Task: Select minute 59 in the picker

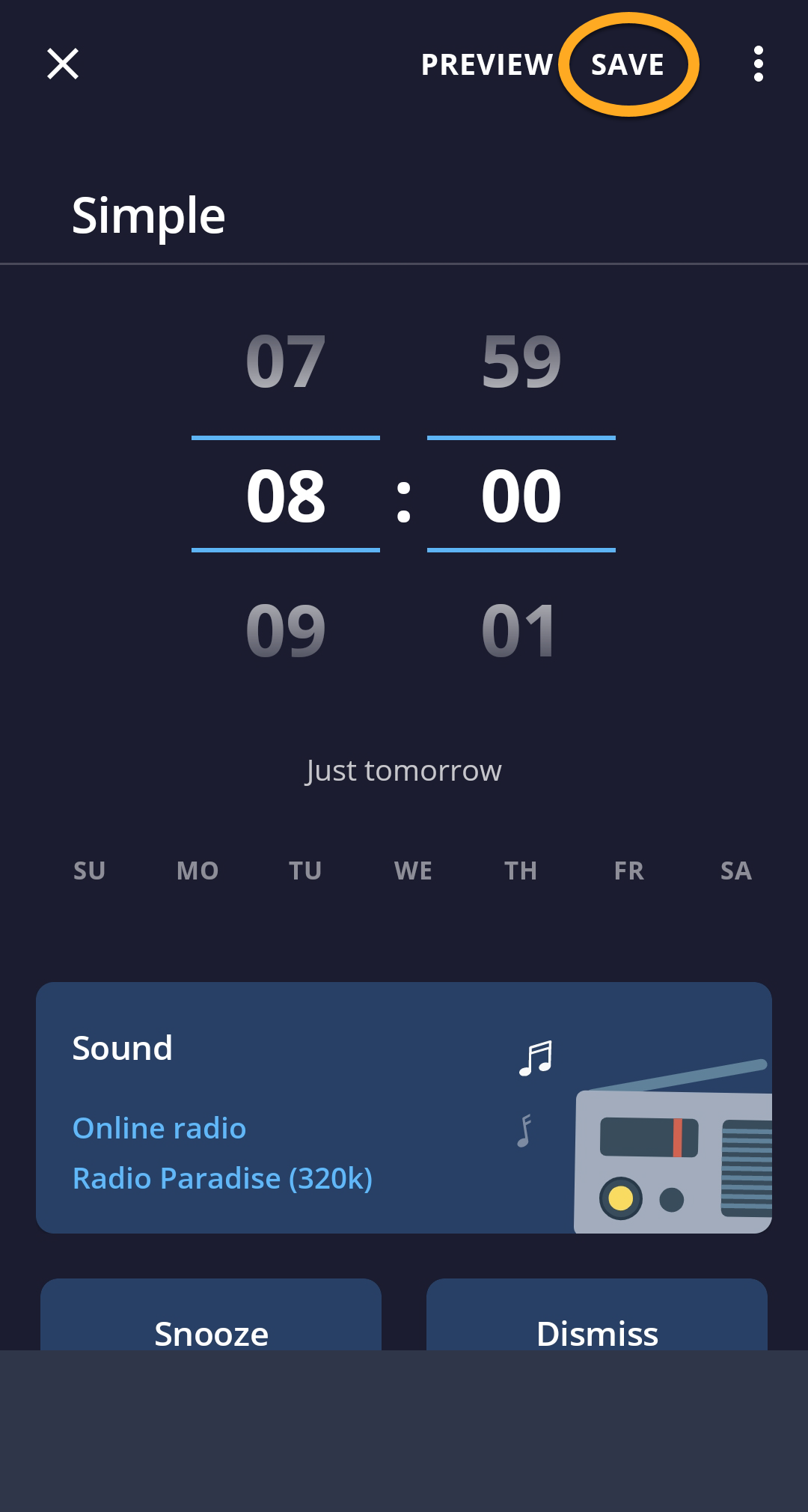Action: point(521,362)
